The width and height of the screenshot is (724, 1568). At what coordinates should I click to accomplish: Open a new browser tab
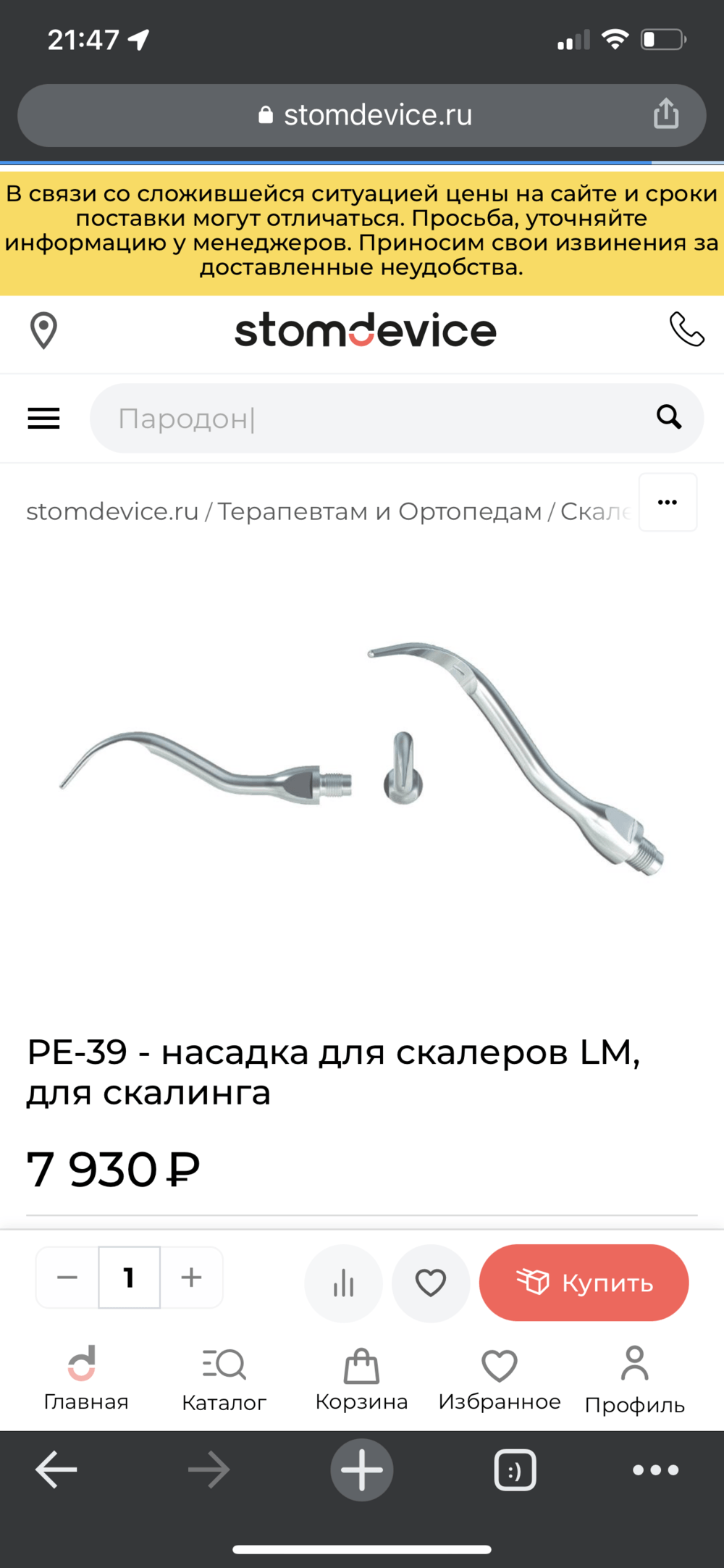[x=362, y=1470]
